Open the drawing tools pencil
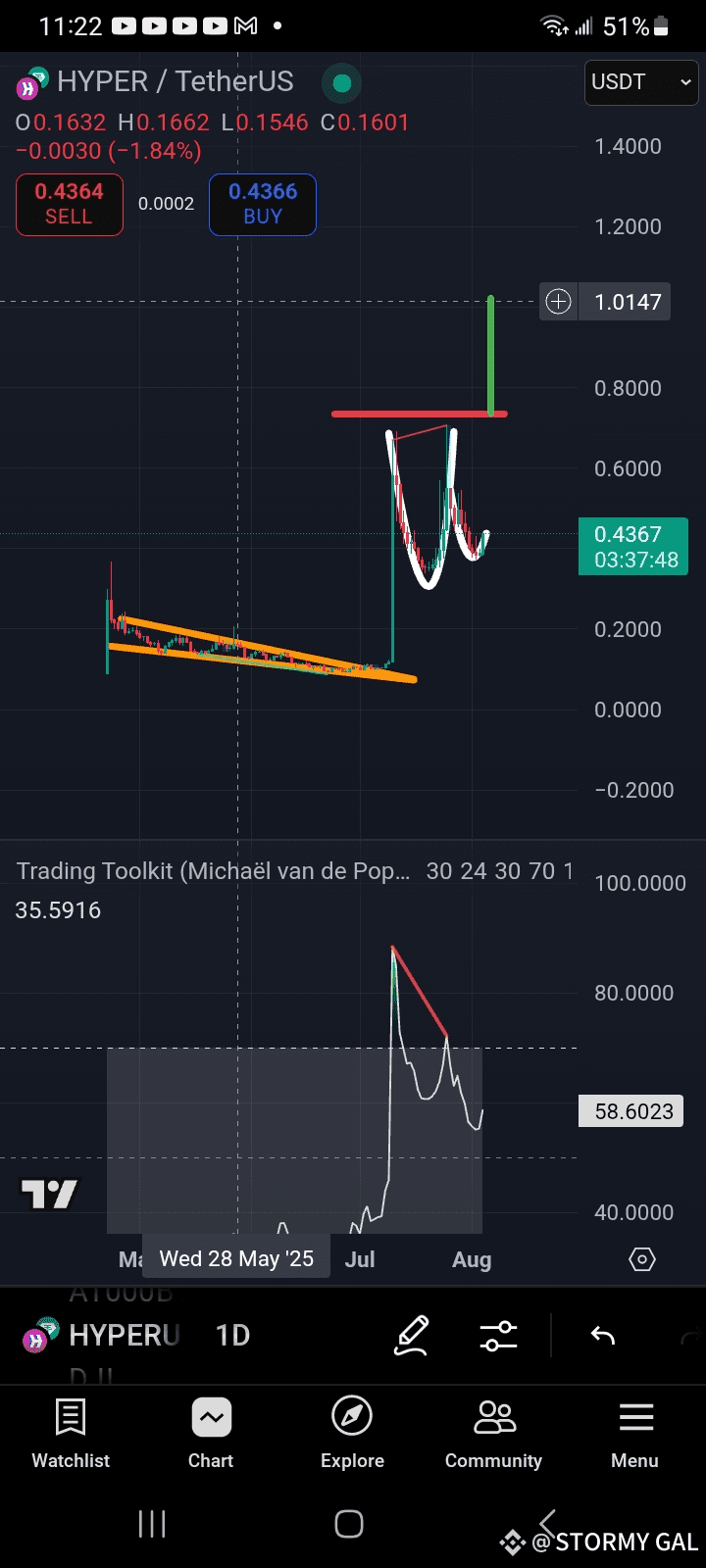 coord(412,1336)
